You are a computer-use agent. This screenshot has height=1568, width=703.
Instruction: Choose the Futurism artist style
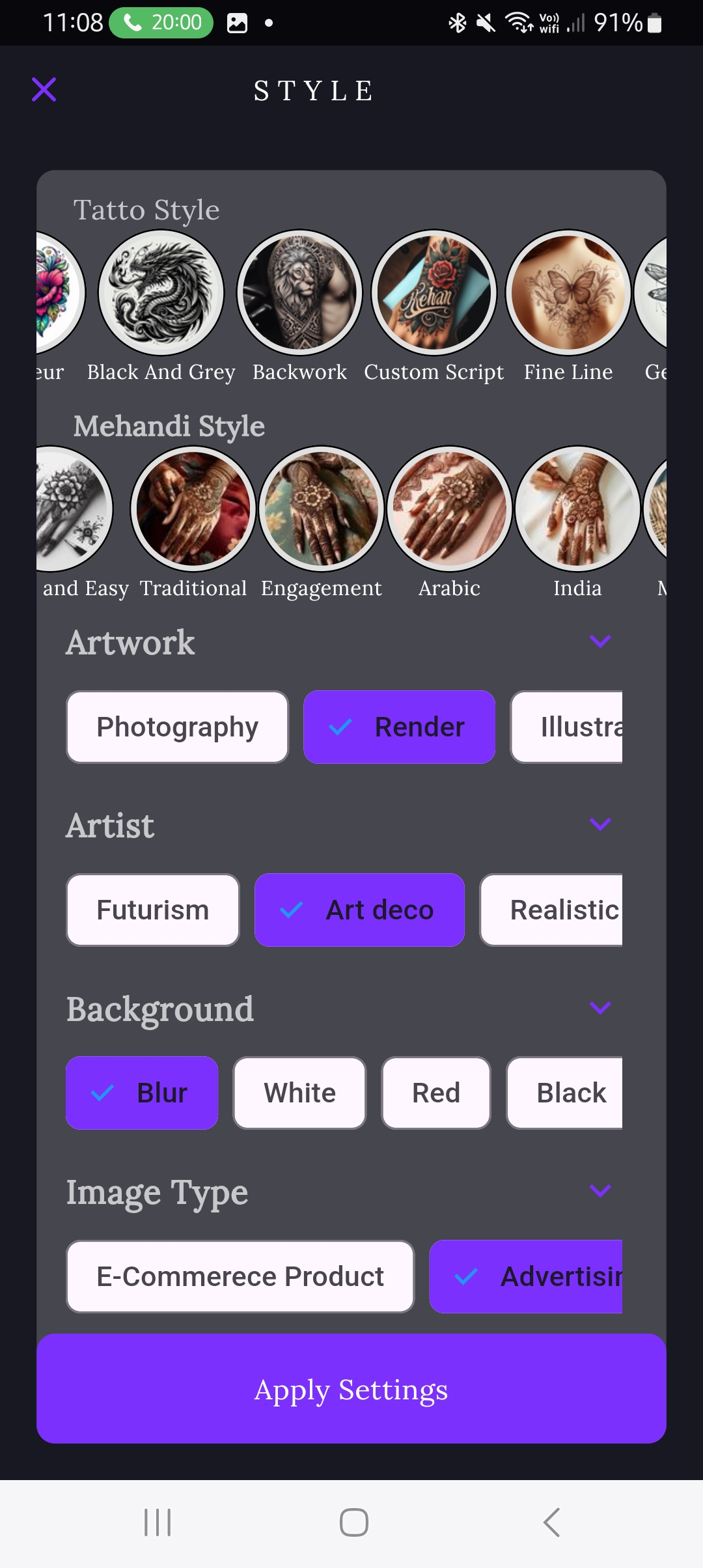tap(153, 910)
